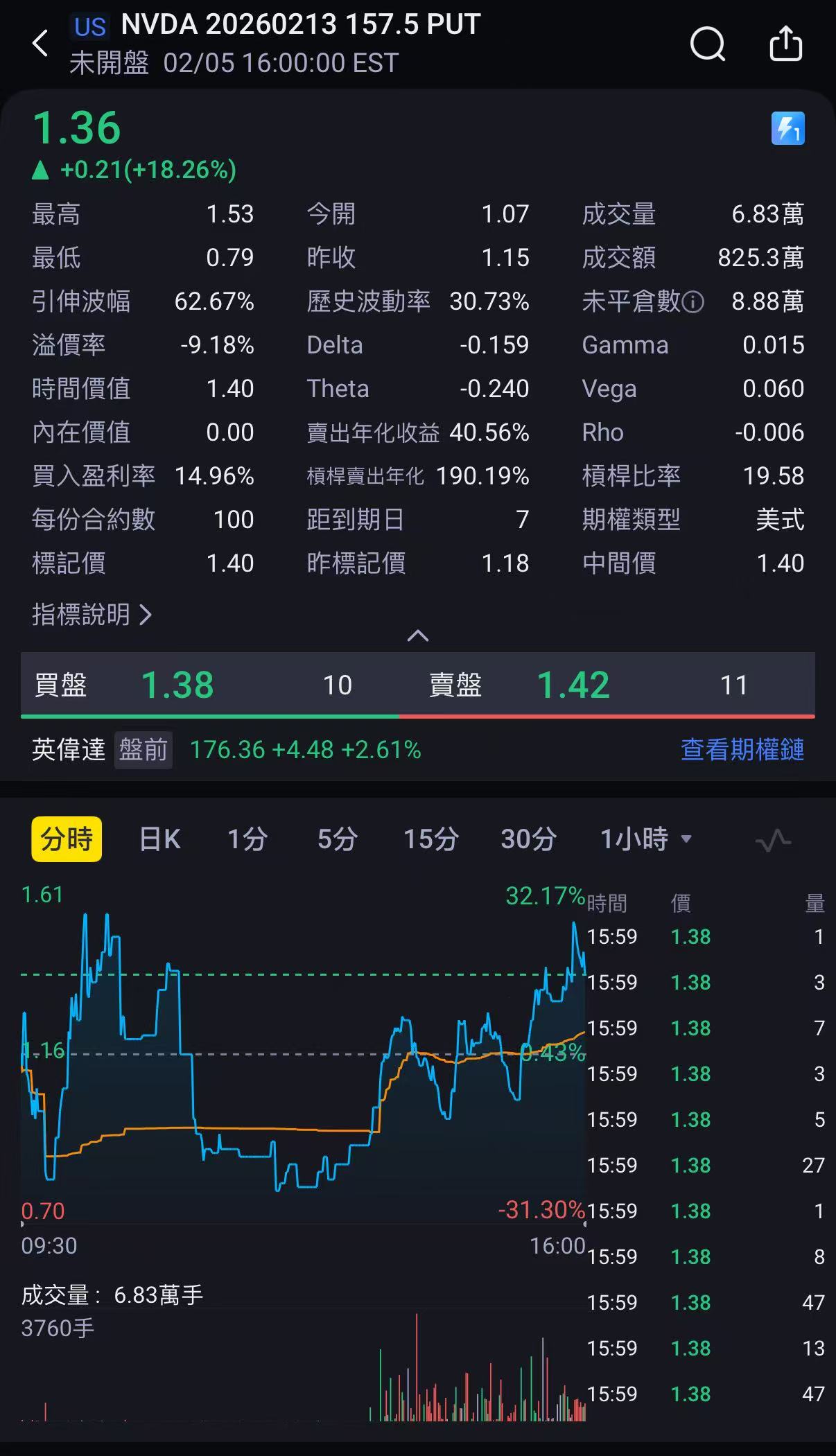Go back using the top-left arrow
The height and width of the screenshot is (1456, 836).
point(40,44)
